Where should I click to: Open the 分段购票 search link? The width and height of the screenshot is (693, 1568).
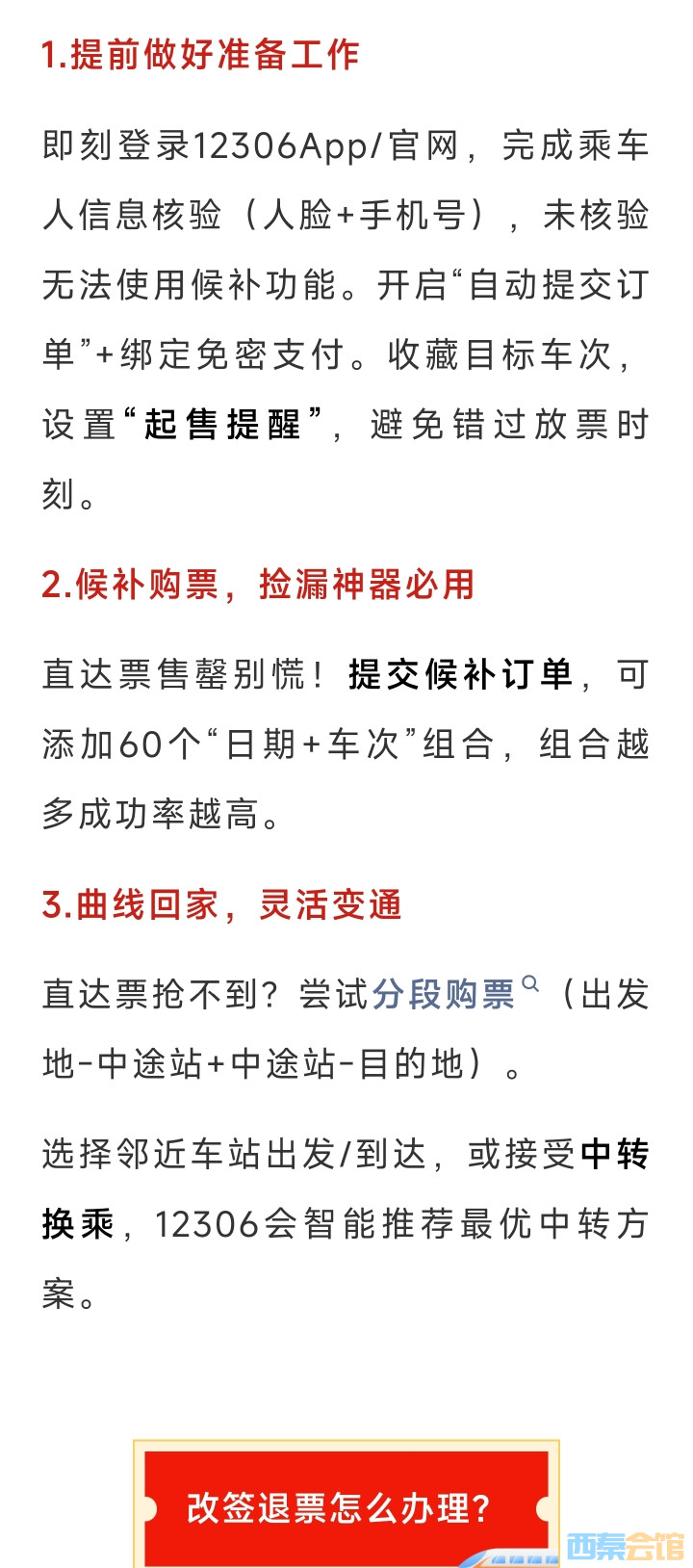pos(445,994)
